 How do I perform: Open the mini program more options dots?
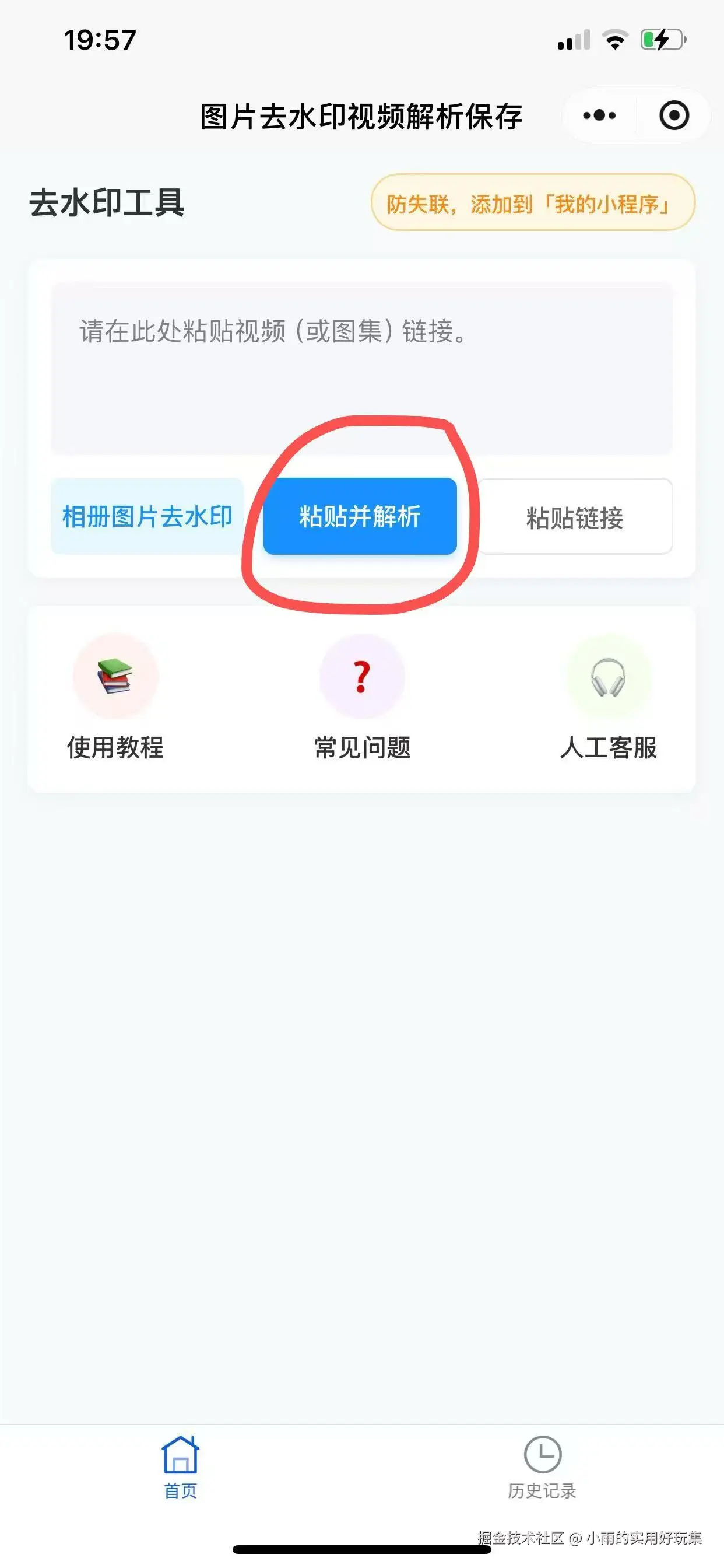point(598,115)
